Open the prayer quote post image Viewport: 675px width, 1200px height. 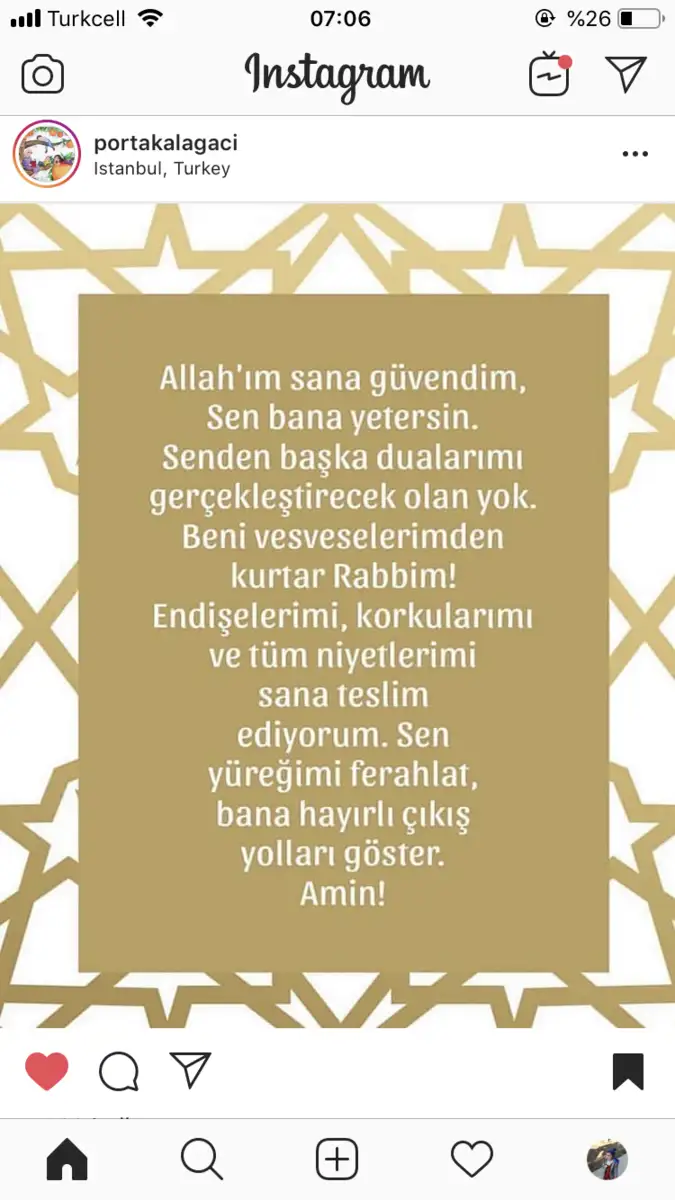pos(337,615)
